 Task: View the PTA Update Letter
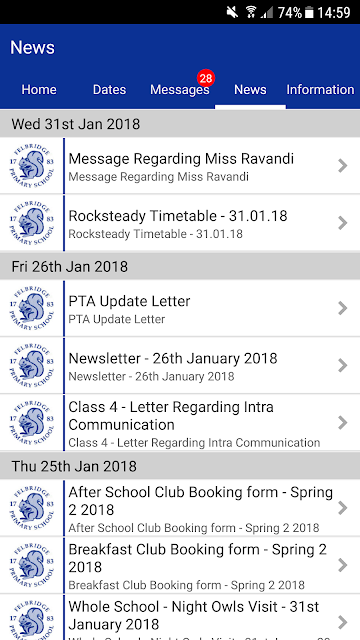pyautogui.click(x=180, y=308)
